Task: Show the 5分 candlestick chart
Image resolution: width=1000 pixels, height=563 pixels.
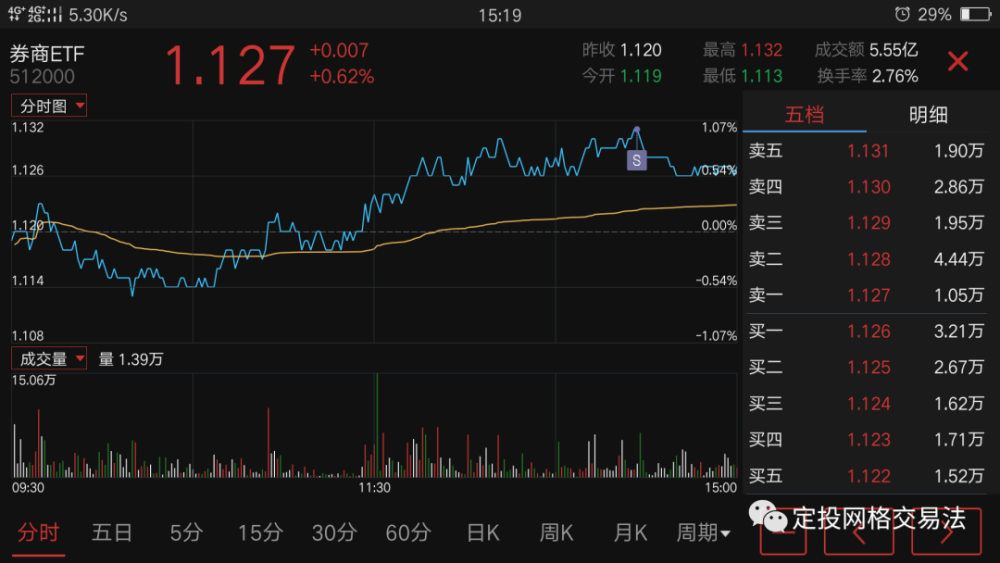Action: click(185, 533)
